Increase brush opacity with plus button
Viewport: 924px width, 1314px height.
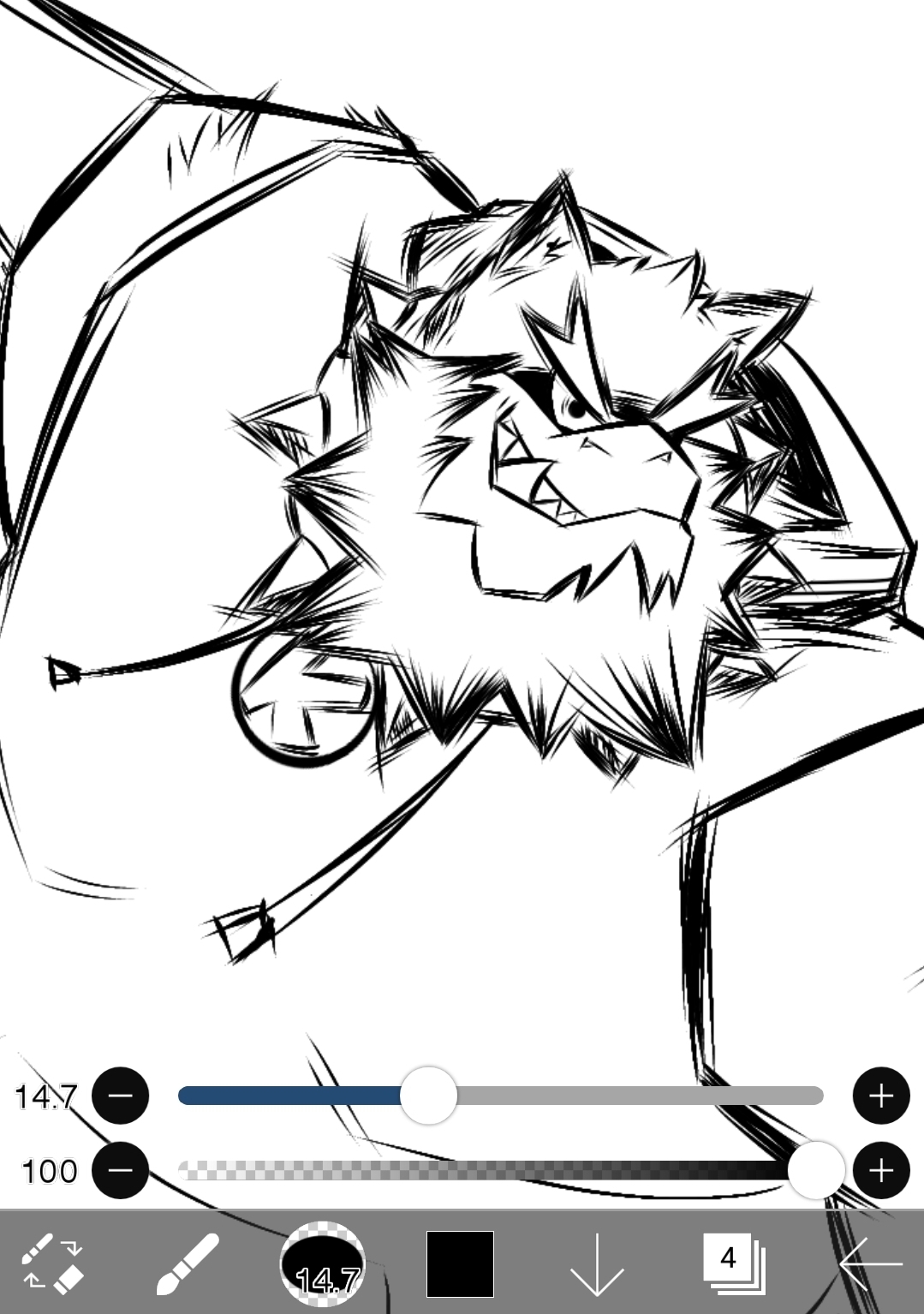tap(880, 1170)
